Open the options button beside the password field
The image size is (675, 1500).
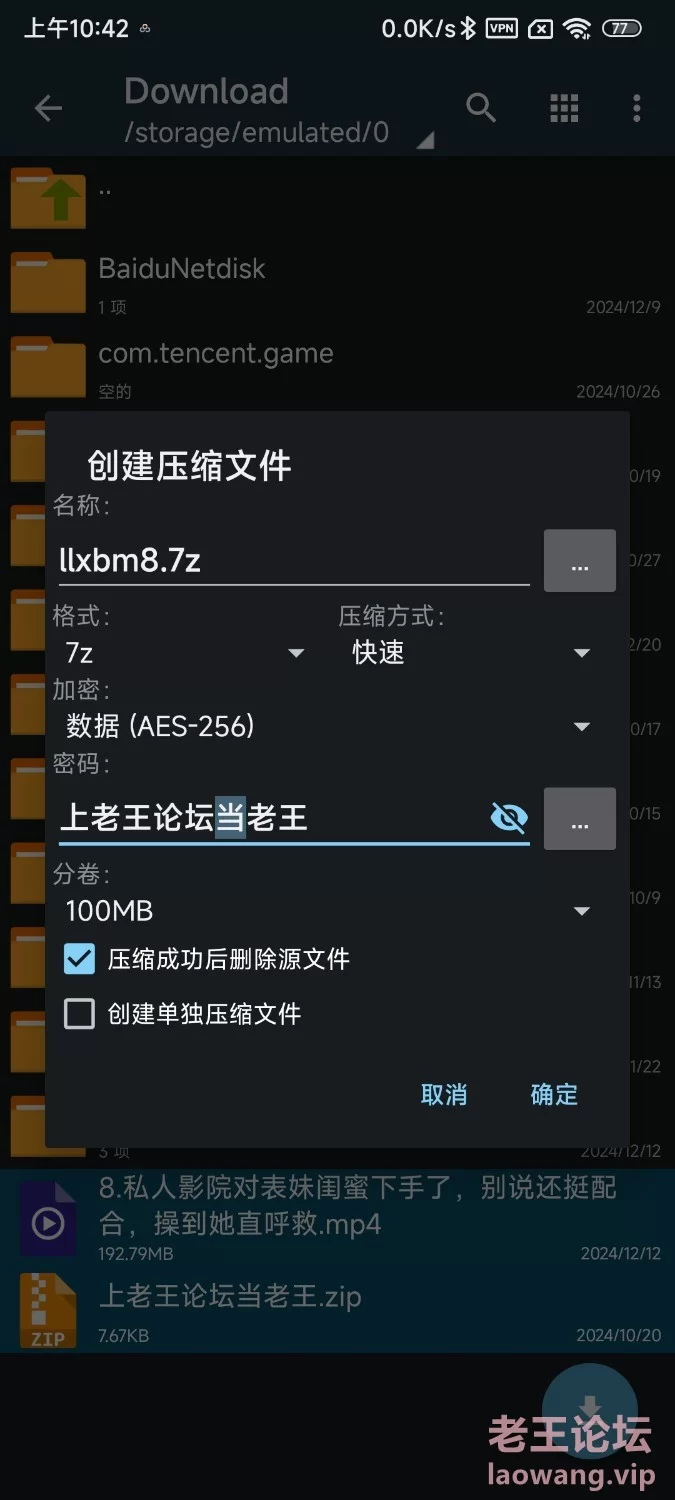tap(579, 819)
